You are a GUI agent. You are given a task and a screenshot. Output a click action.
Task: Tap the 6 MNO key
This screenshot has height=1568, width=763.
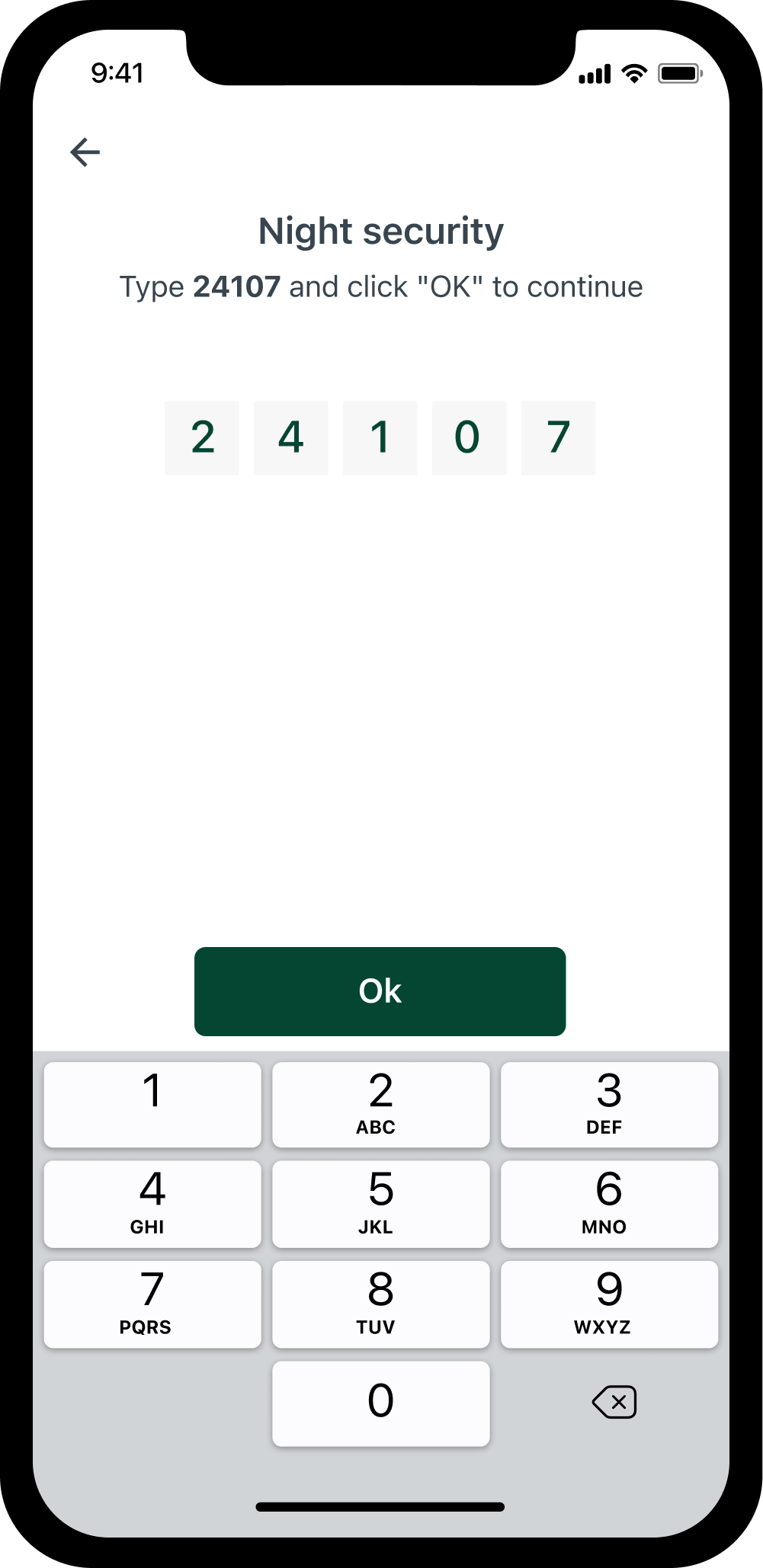click(x=609, y=1204)
